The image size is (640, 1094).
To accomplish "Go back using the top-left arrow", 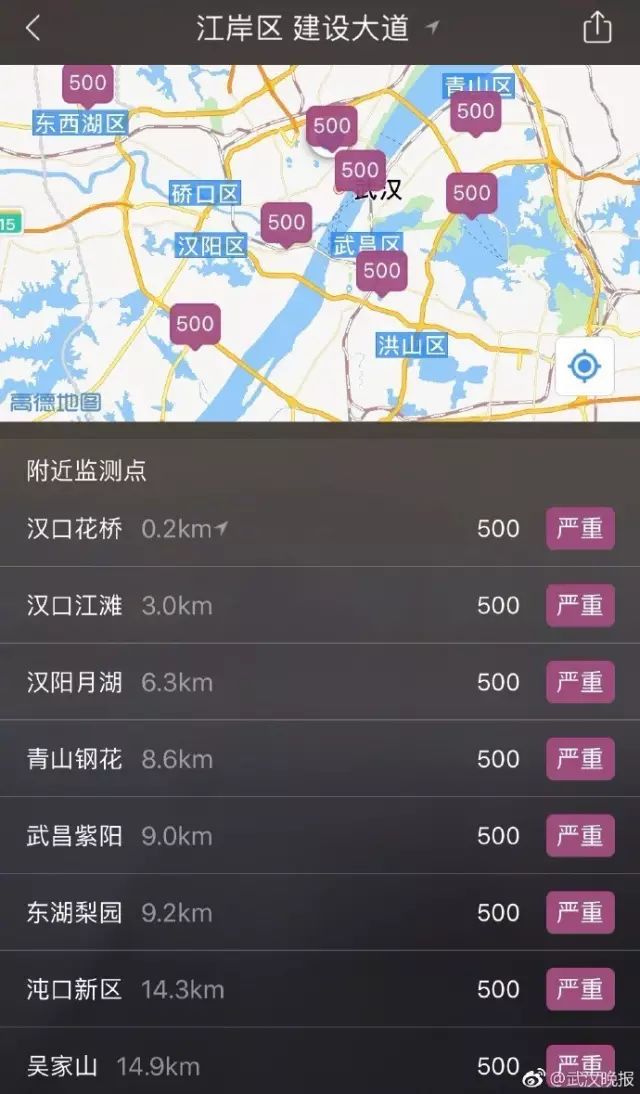I will (x=33, y=28).
